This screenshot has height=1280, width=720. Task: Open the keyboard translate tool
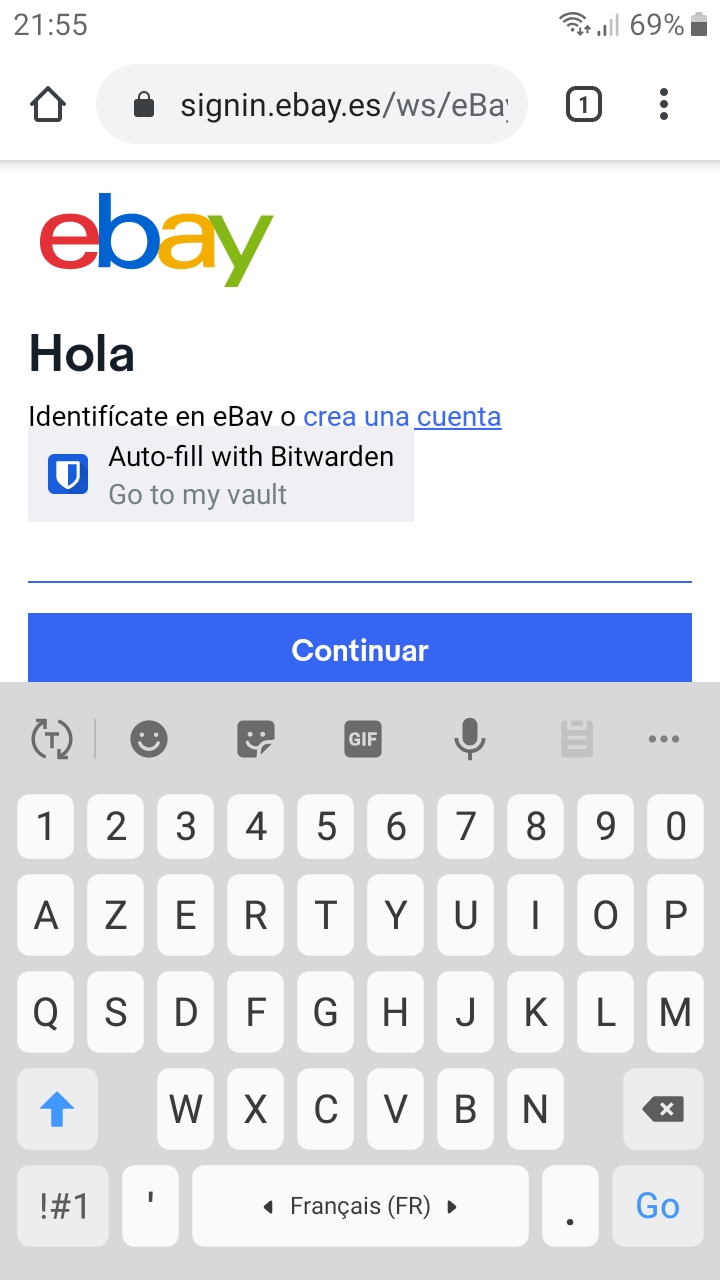(51, 739)
